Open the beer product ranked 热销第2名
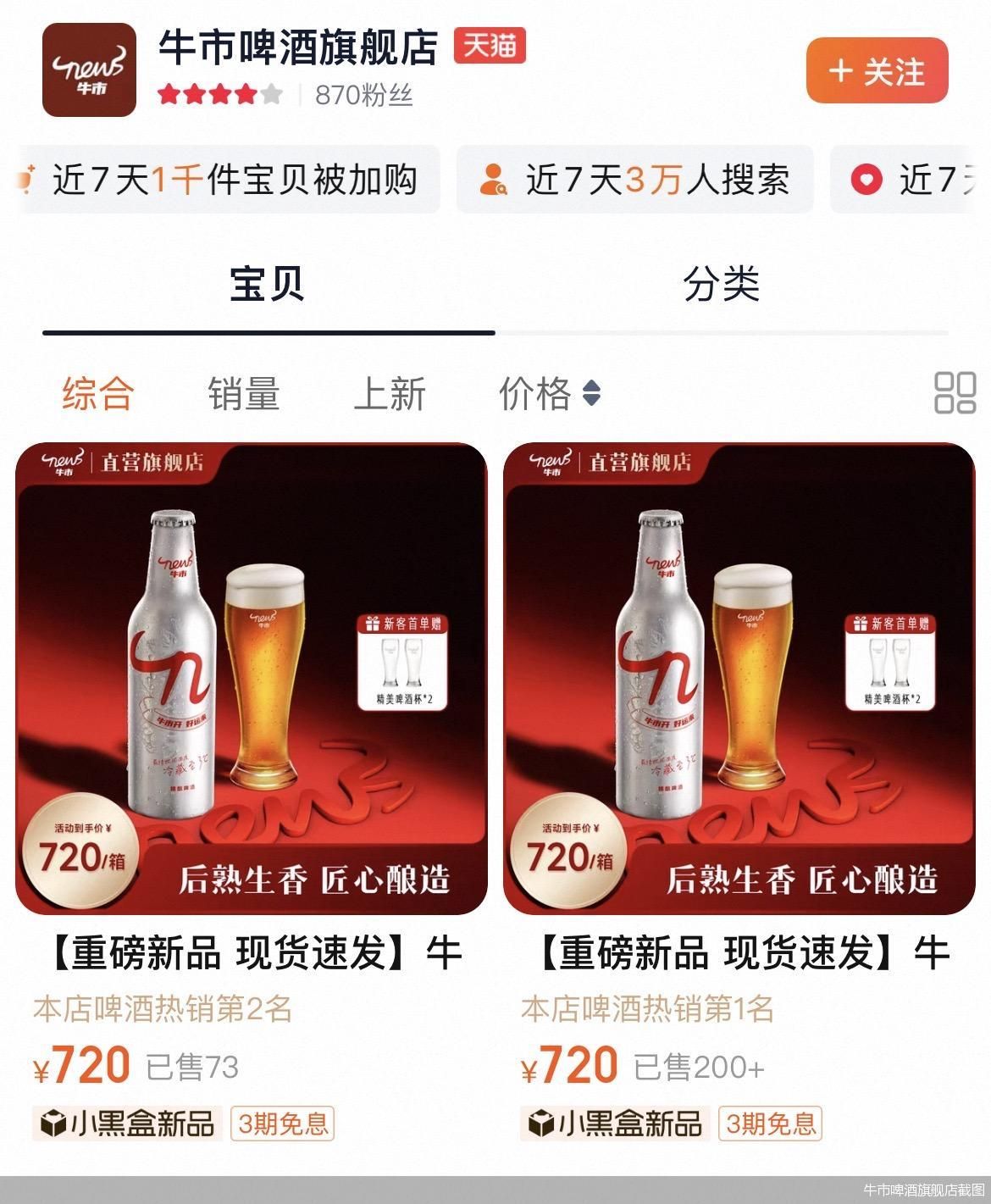The height and width of the screenshot is (1204, 991). [252, 680]
